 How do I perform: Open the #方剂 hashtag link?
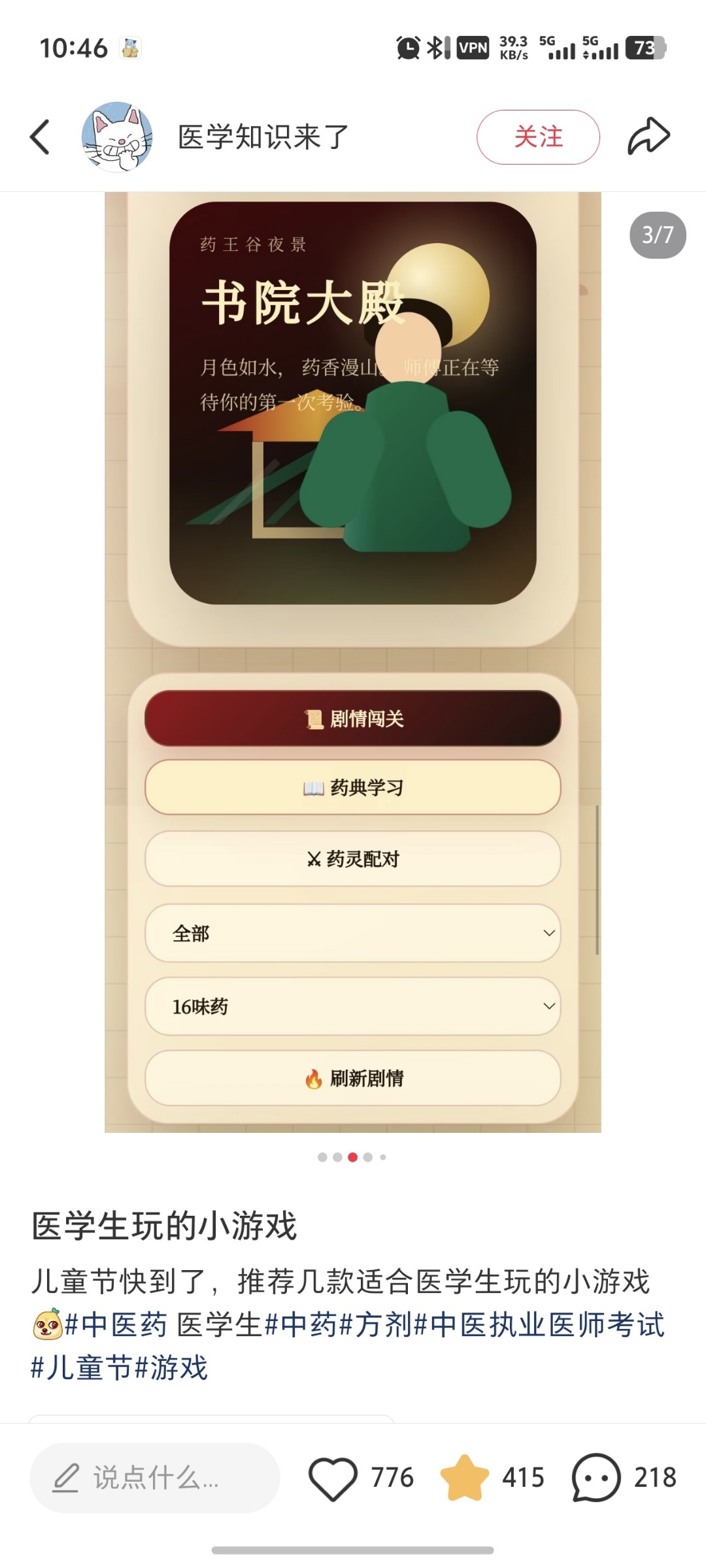(377, 1325)
